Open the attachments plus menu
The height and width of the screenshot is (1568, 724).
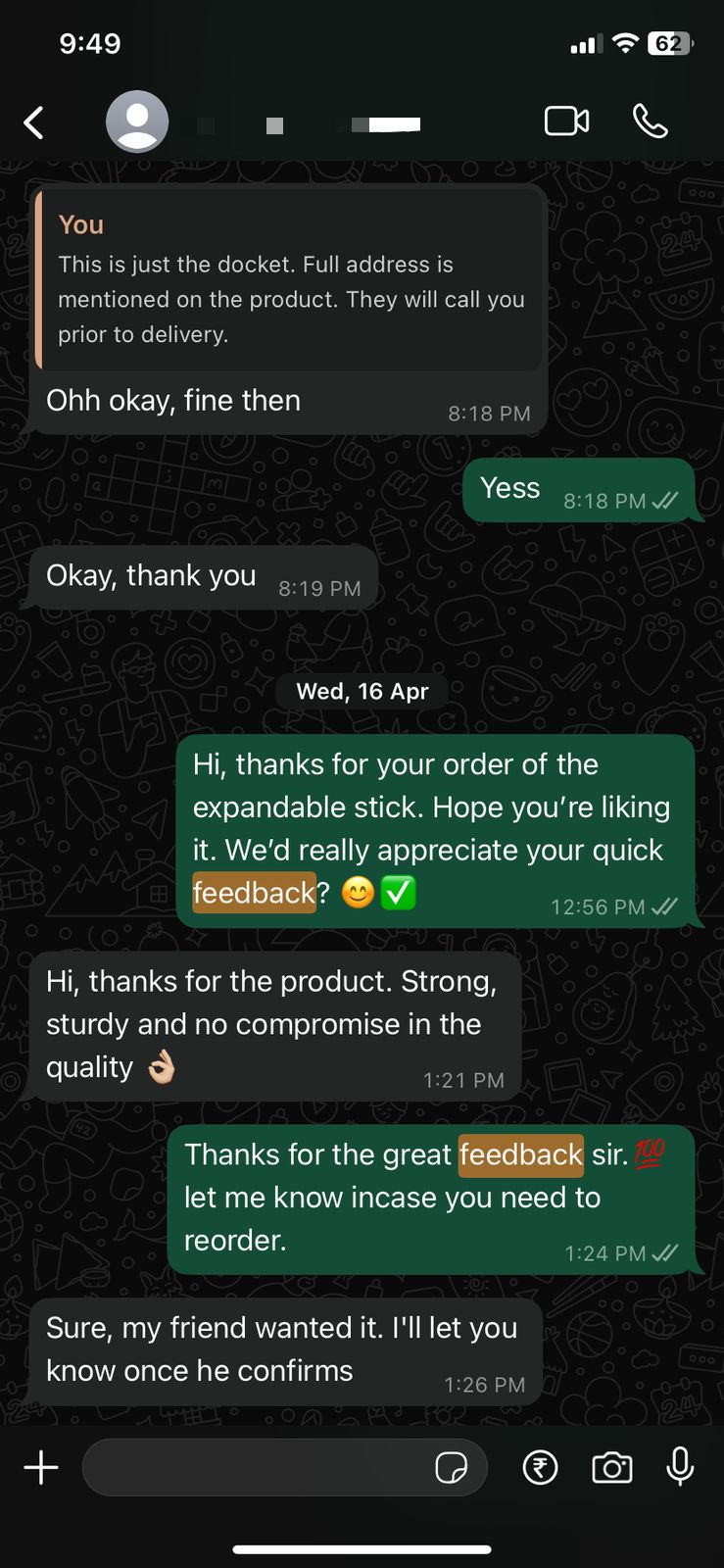point(41,1468)
